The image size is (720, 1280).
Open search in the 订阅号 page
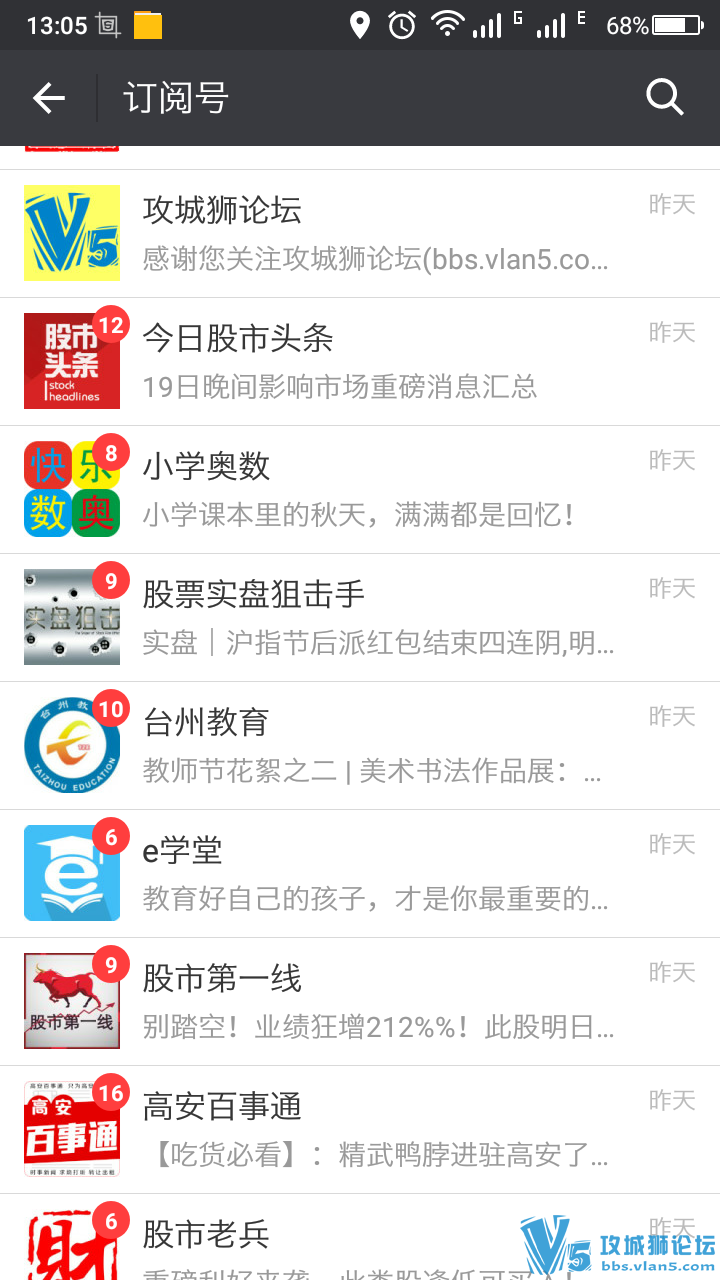pyautogui.click(x=664, y=98)
